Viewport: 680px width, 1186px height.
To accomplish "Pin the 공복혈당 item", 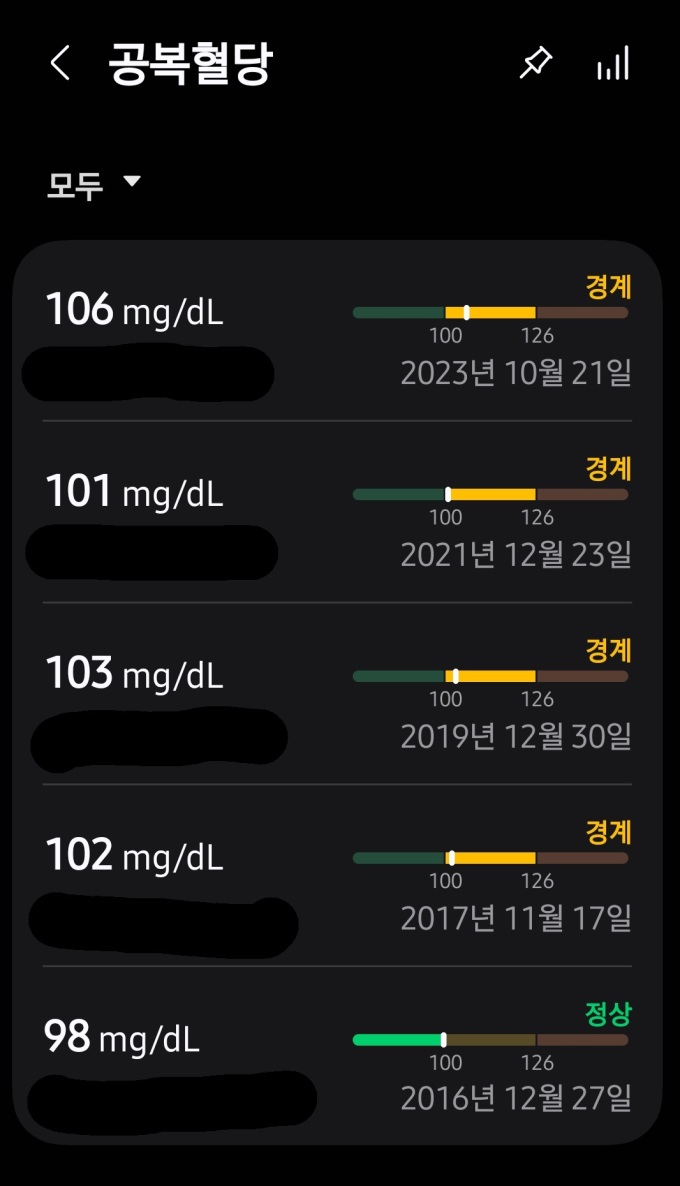I will click(536, 63).
